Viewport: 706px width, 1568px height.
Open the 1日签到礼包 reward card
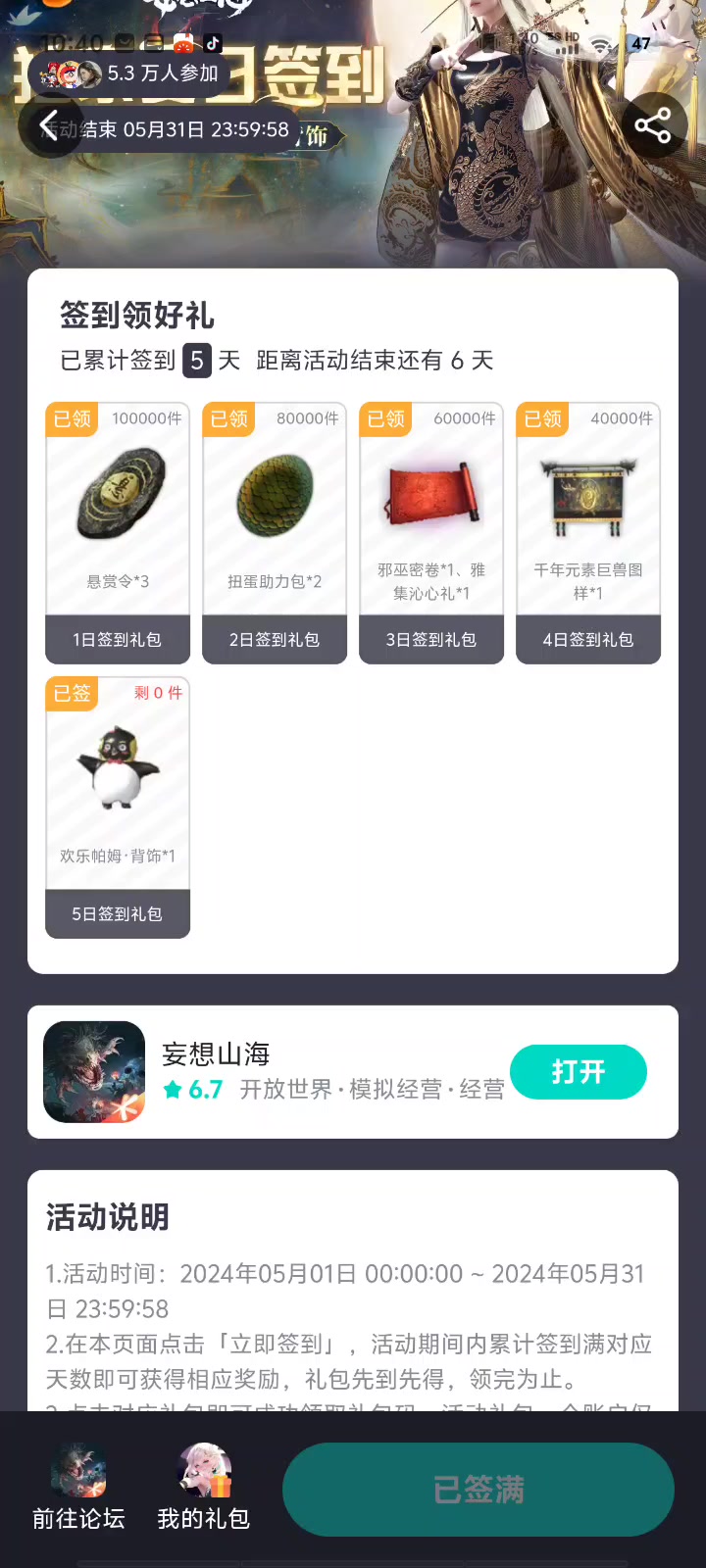[x=118, y=533]
